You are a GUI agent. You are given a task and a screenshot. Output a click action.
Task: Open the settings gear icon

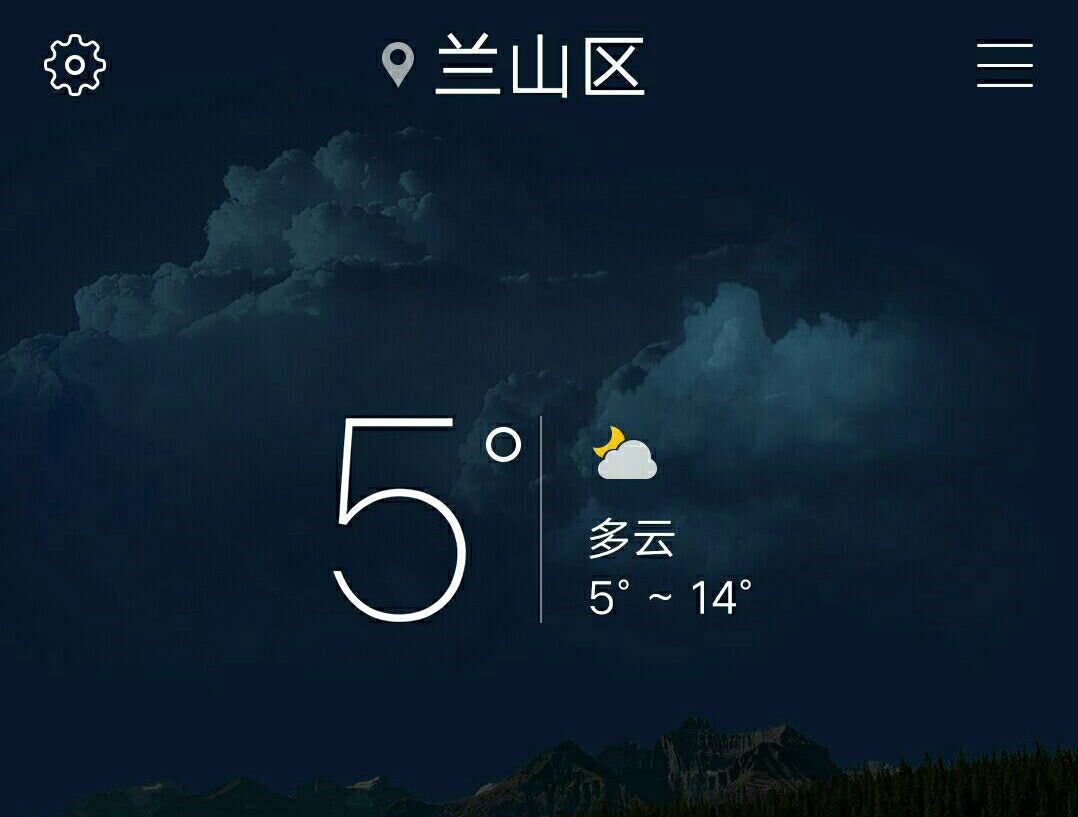[x=75, y=65]
